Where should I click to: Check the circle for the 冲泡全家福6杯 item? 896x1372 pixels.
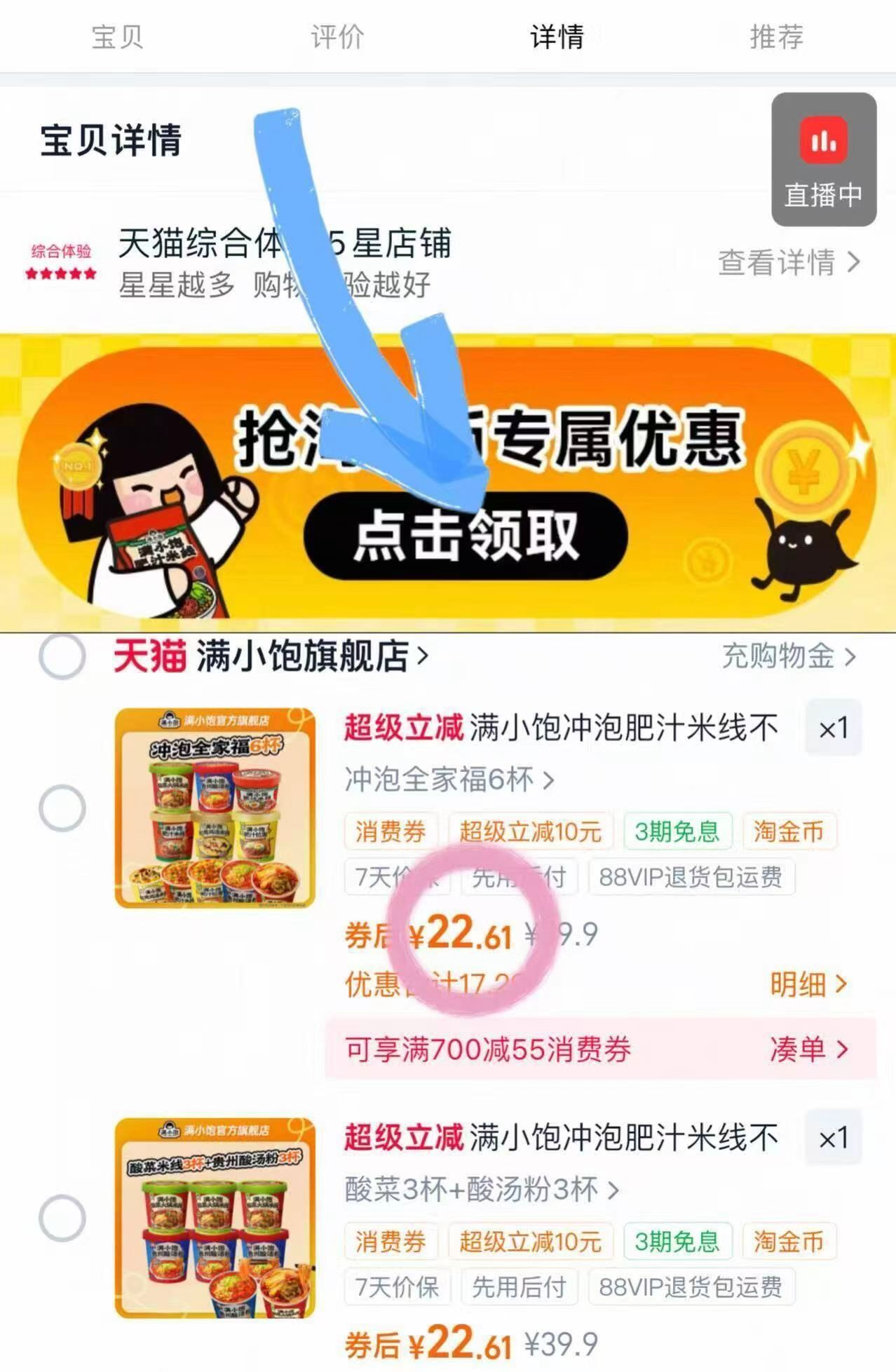(62, 803)
